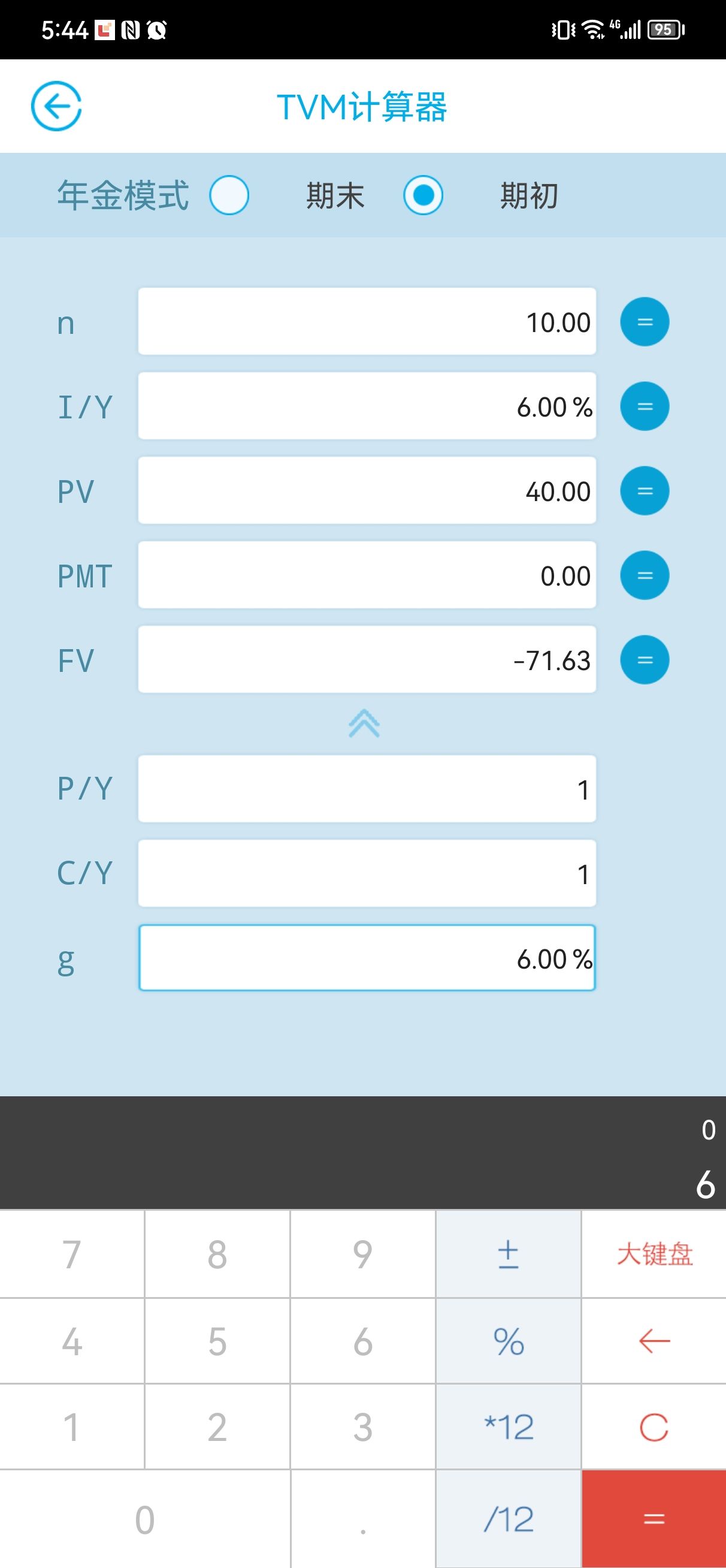Calculate n with its equals button
Viewport: 726px width, 1568px height.
pos(645,322)
